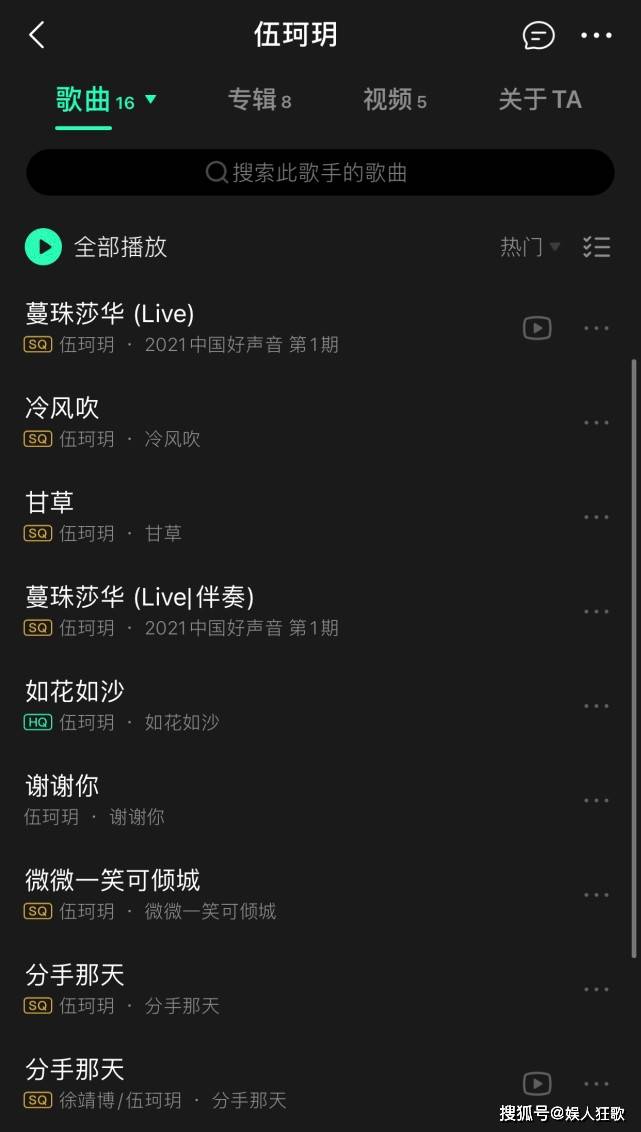Open more options for 谢谢你
Image resolution: width=641 pixels, height=1132 pixels.
(596, 801)
